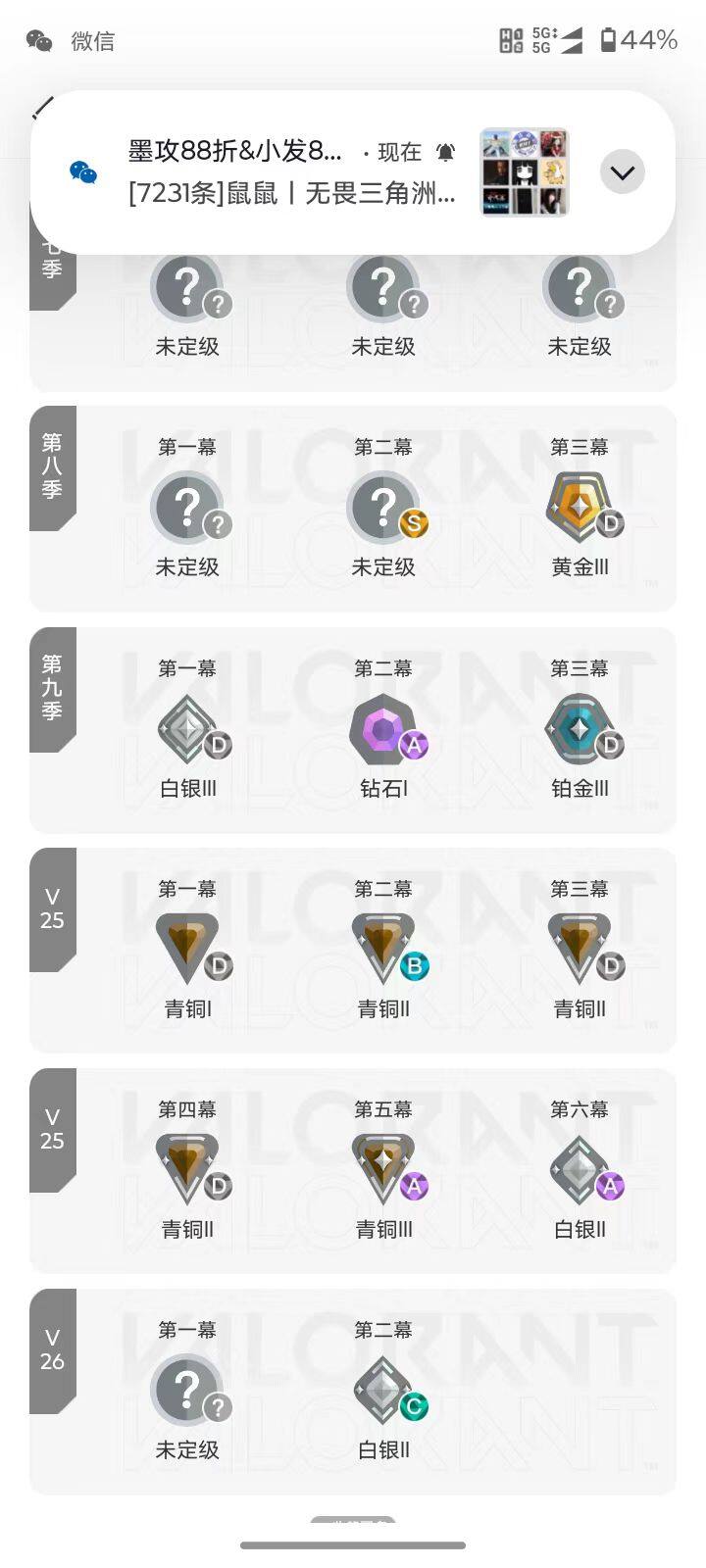Open the [7231条]鼠鼠 message notification

[x=289, y=196]
